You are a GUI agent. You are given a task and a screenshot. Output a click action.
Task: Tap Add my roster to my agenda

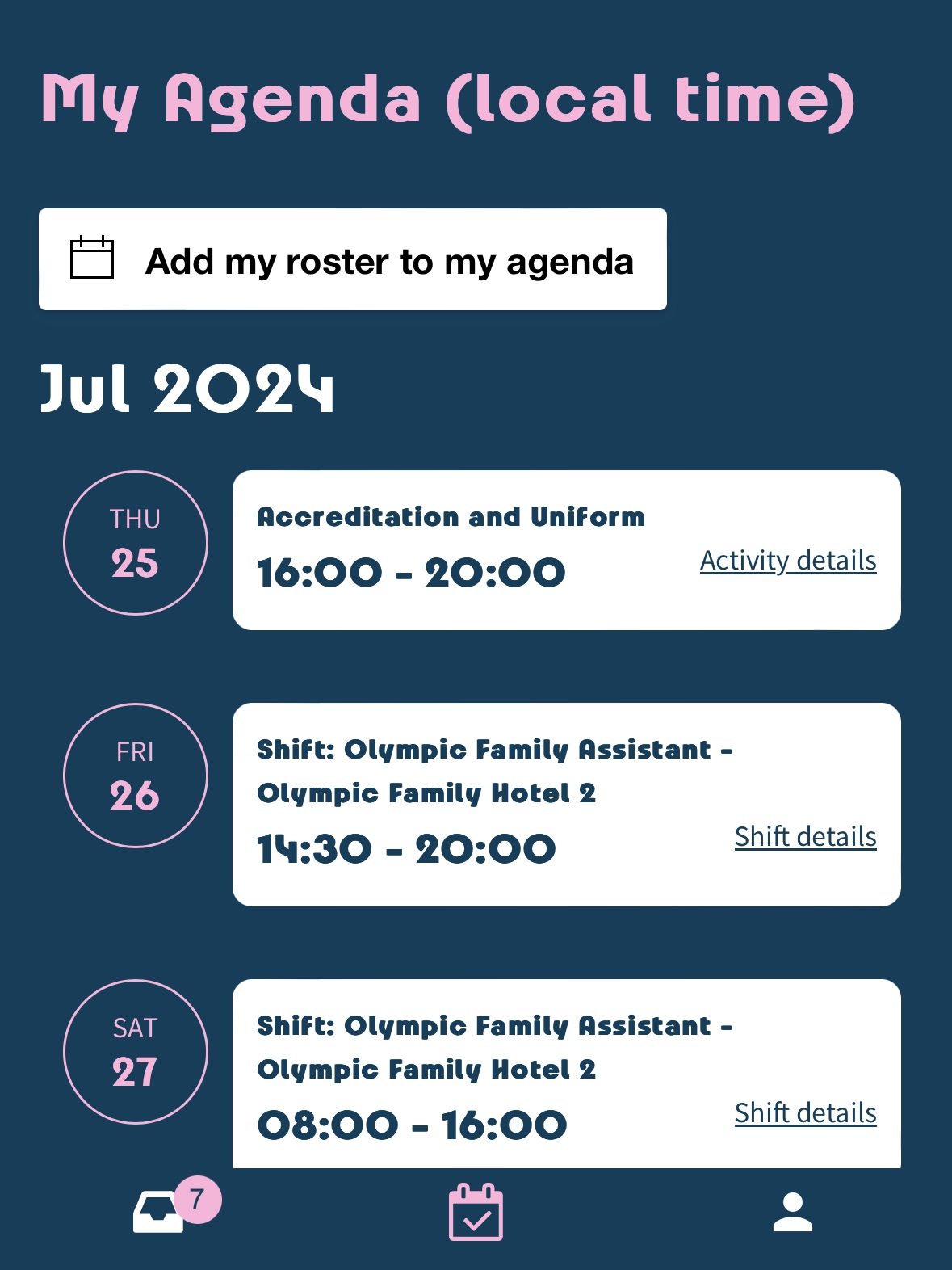tap(353, 260)
